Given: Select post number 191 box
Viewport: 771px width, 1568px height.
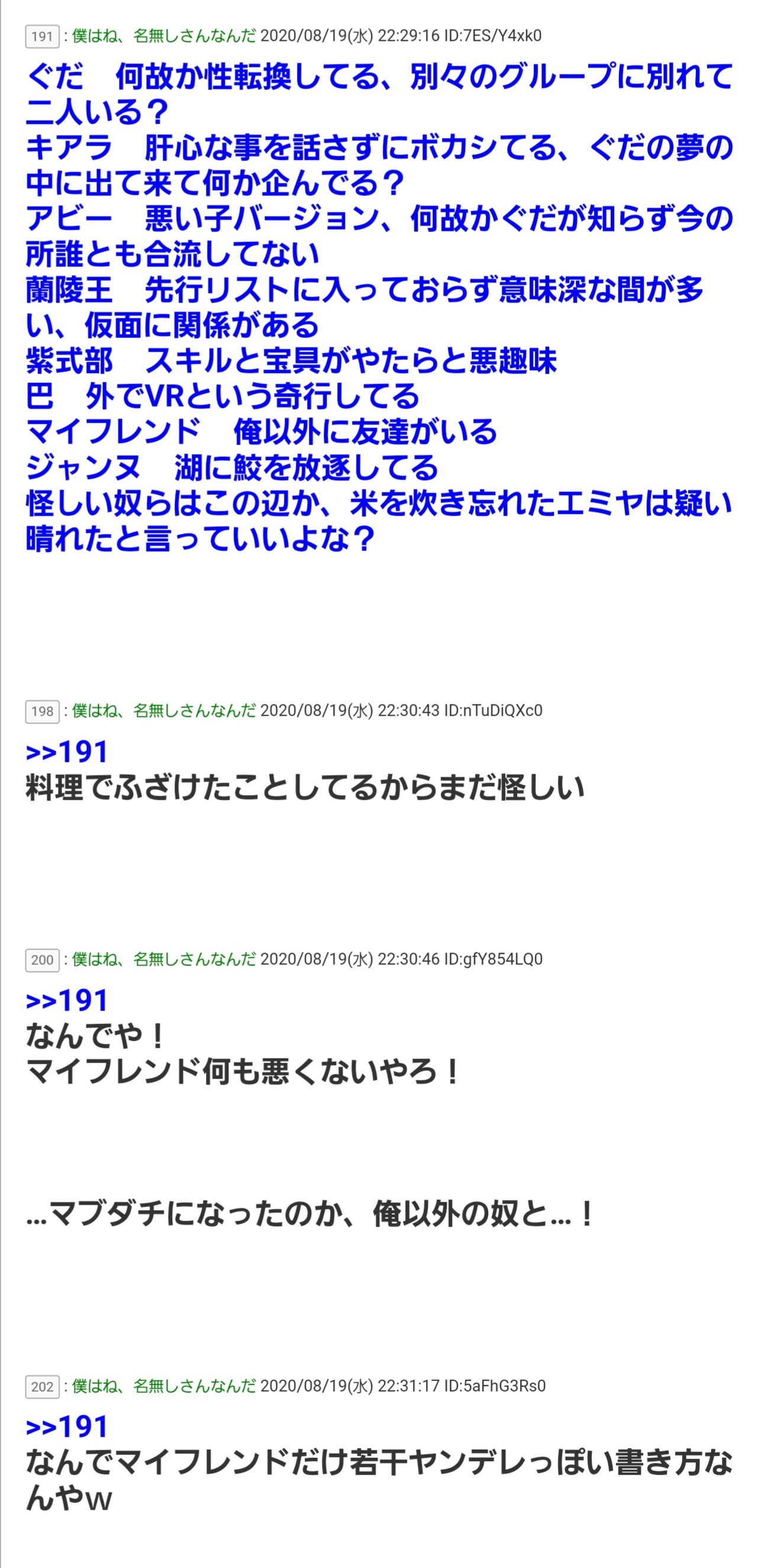Looking at the screenshot, I should 42,37.
